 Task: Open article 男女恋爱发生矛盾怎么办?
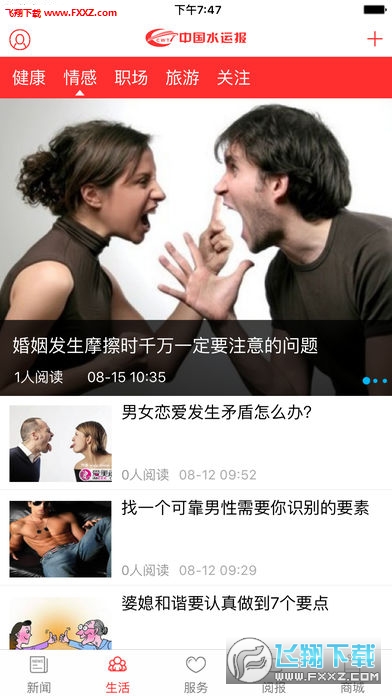(196, 443)
